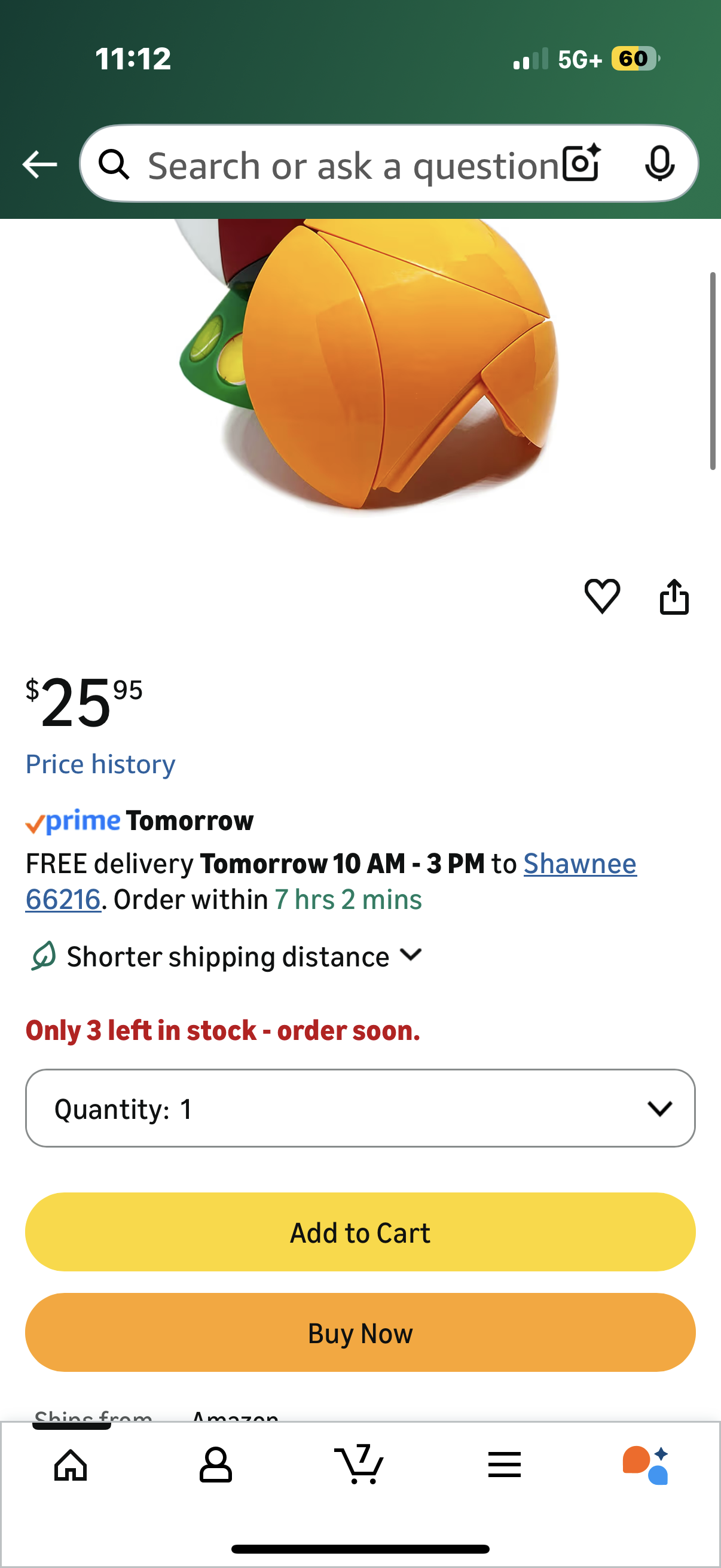Open the account profile tab

215,1465
